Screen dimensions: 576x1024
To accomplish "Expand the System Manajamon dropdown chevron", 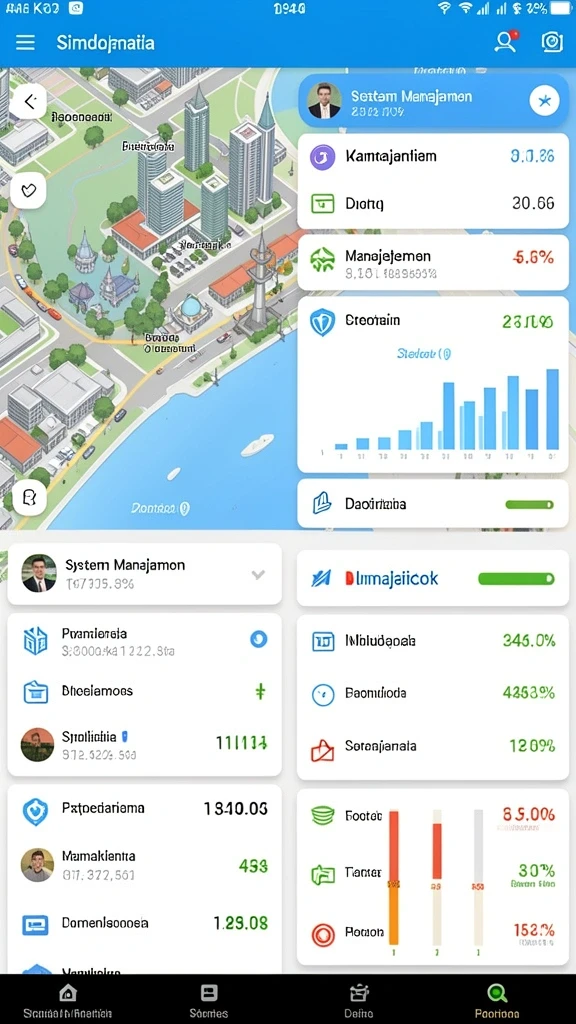I will click(259, 575).
